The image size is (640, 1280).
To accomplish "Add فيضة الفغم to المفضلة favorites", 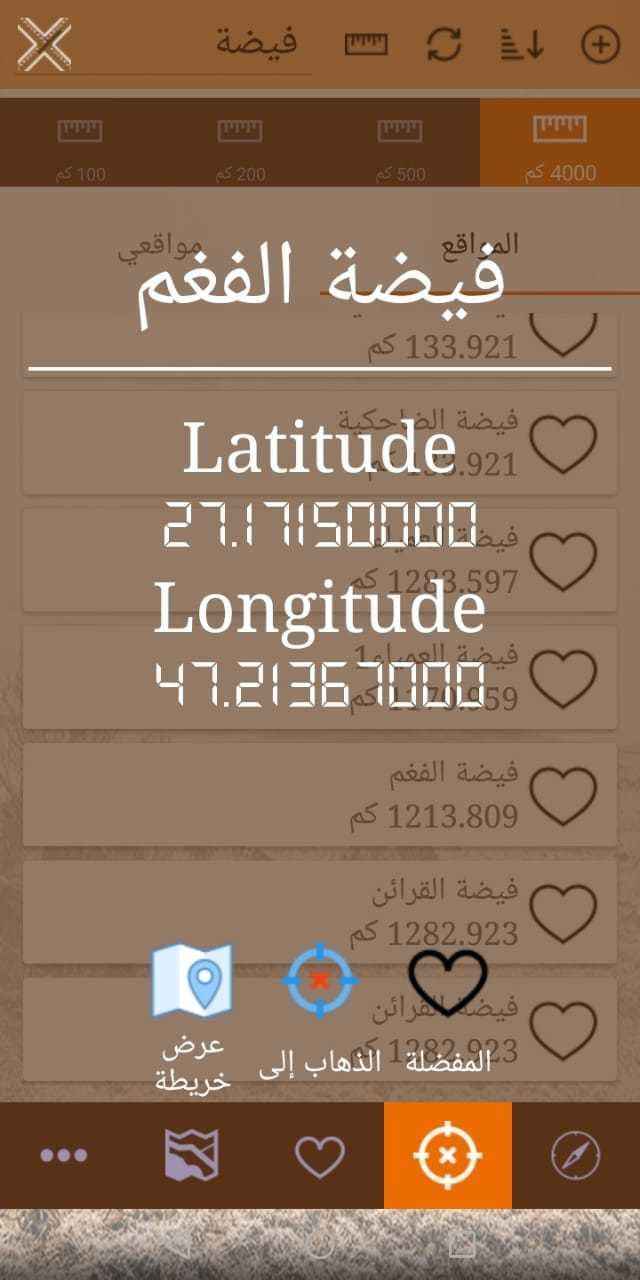I will click(x=448, y=982).
